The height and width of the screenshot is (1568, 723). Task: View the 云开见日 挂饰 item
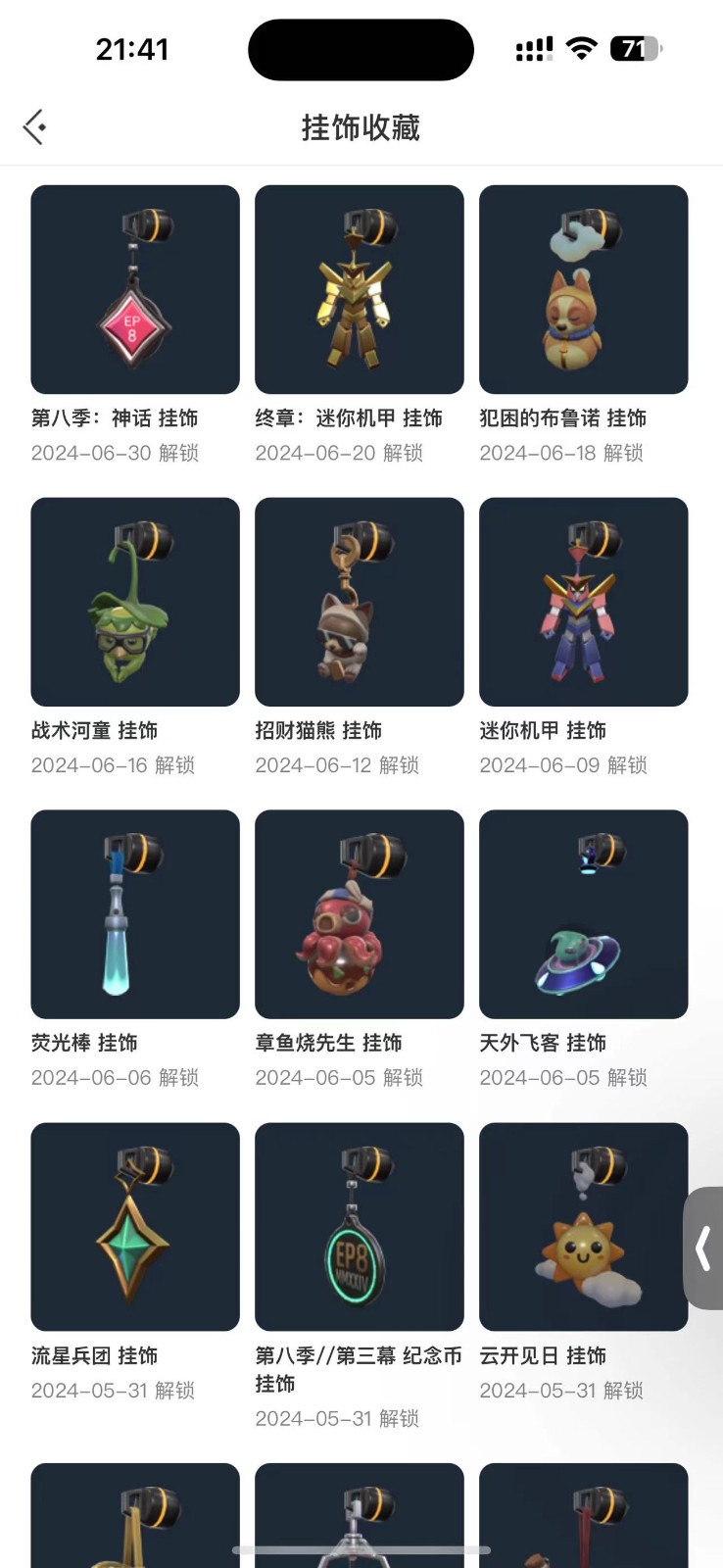pyautogui.click(x=583, y=1226)
